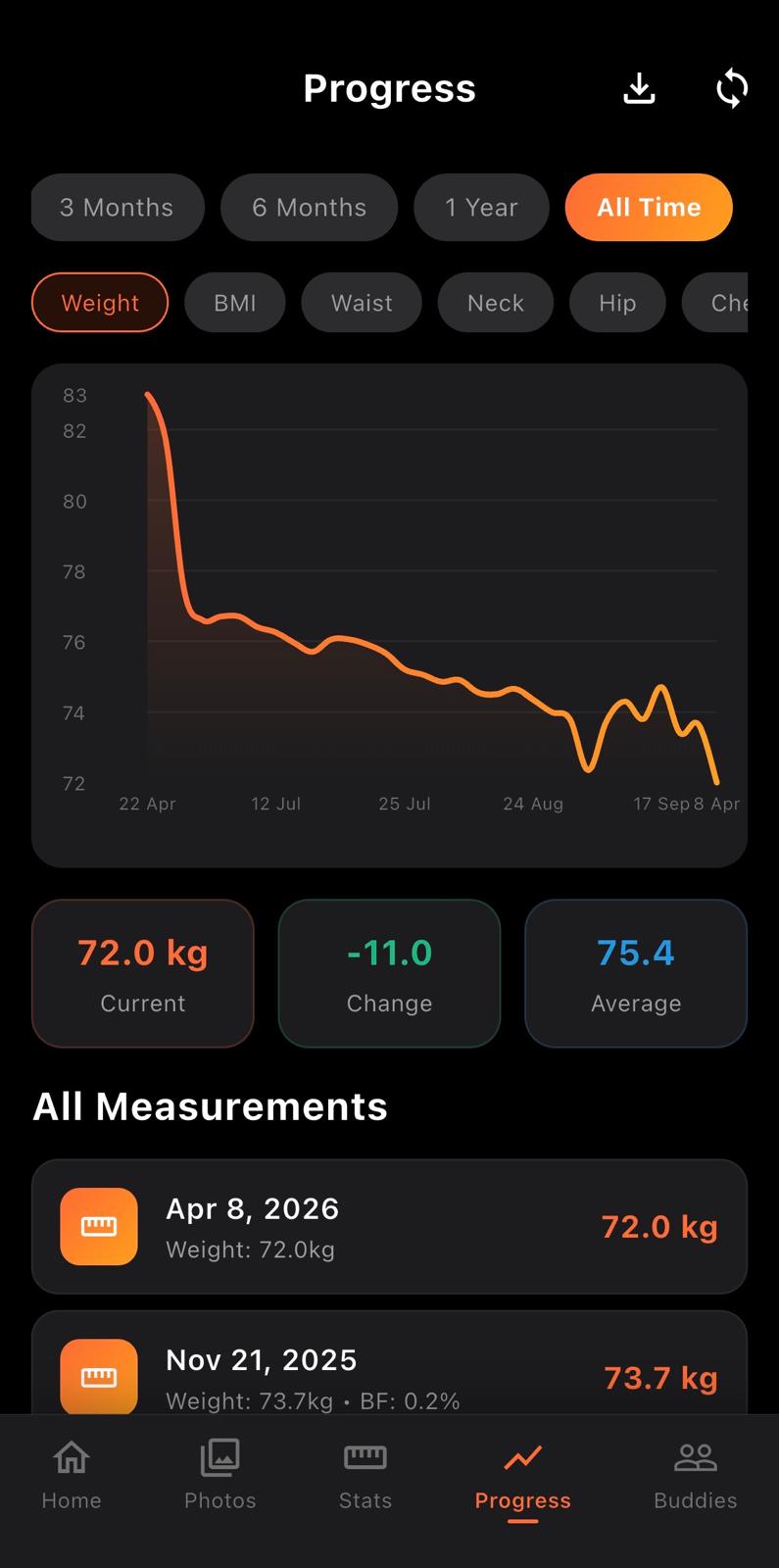Select the Hip metric option
Image resolution: width=779 pixels, height=1568 pixels.
pos(616,302)
